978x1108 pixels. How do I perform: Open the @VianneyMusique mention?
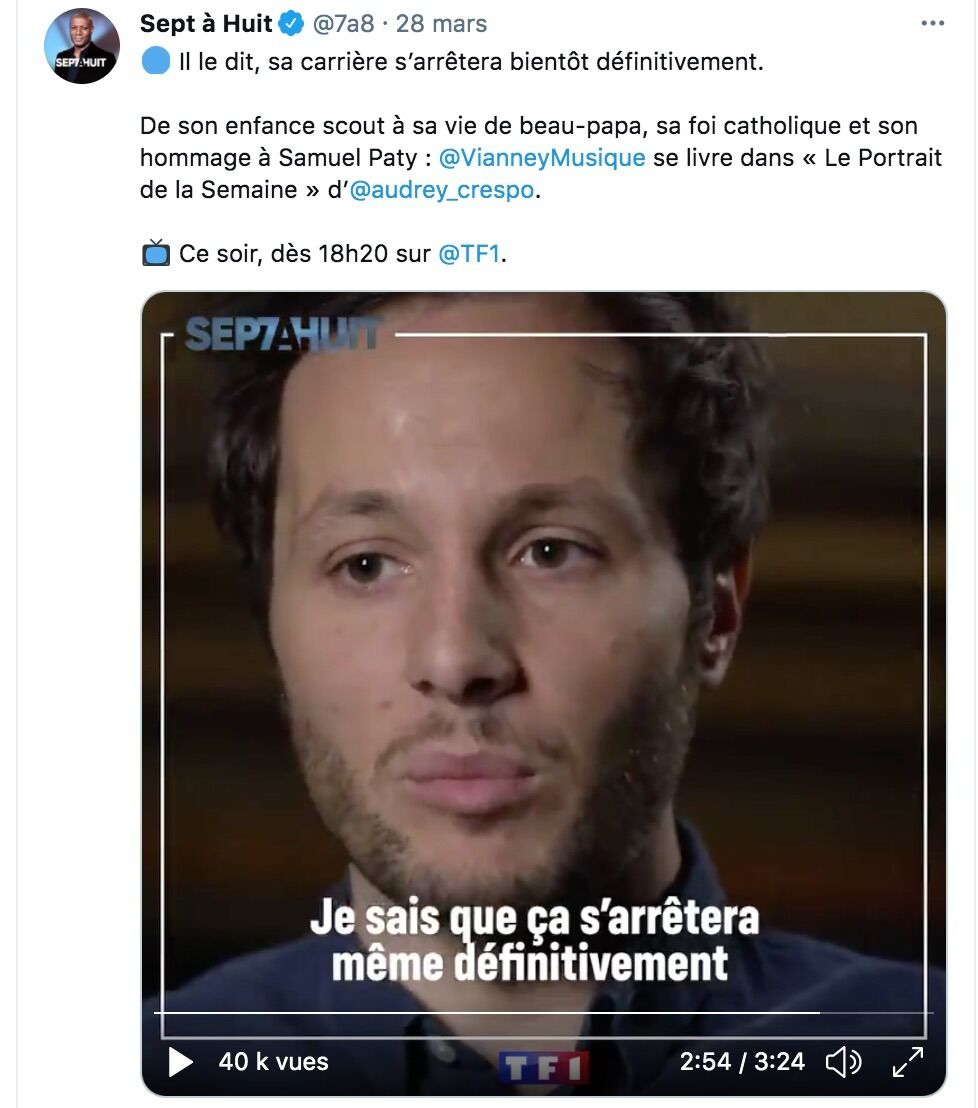click(542, 157)
